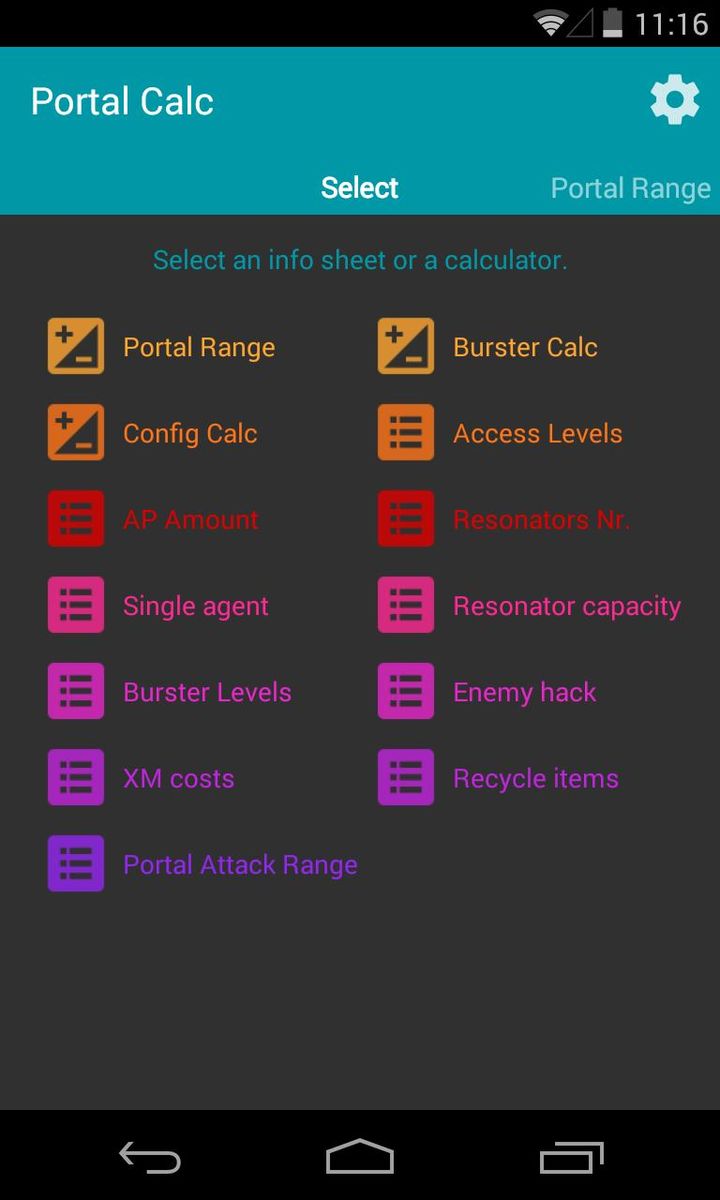720x1200 pixels.
Task: Select the Burster Calc calculator icon
Action: click(x=405, y=346)
